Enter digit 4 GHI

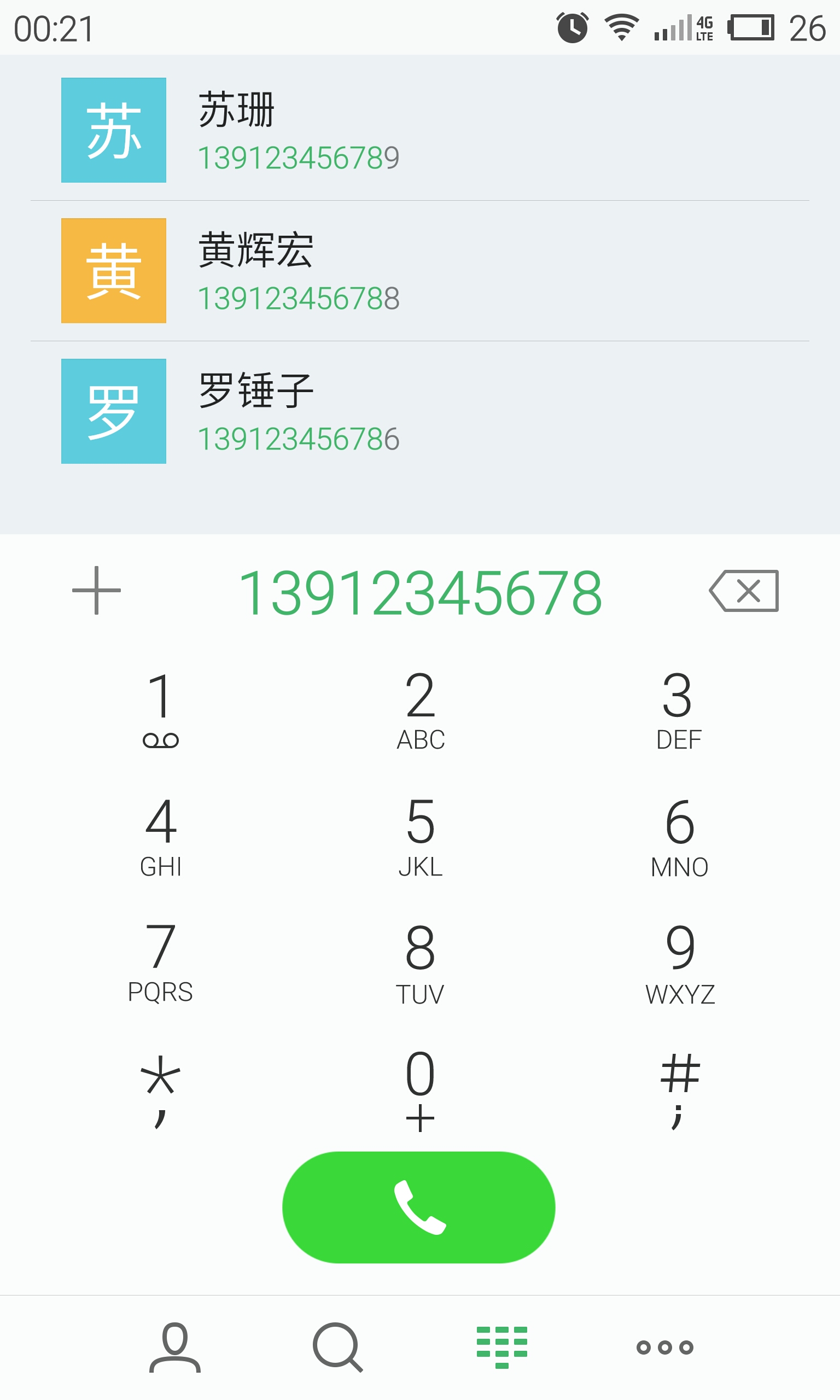161,836
